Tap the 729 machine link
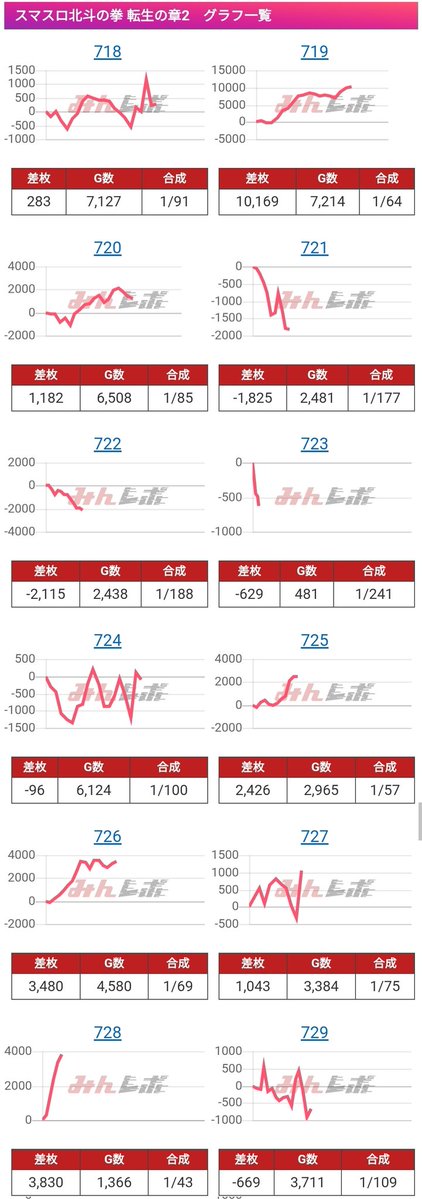Viewport: 422px width, 1199px height. coord(314,1033)
